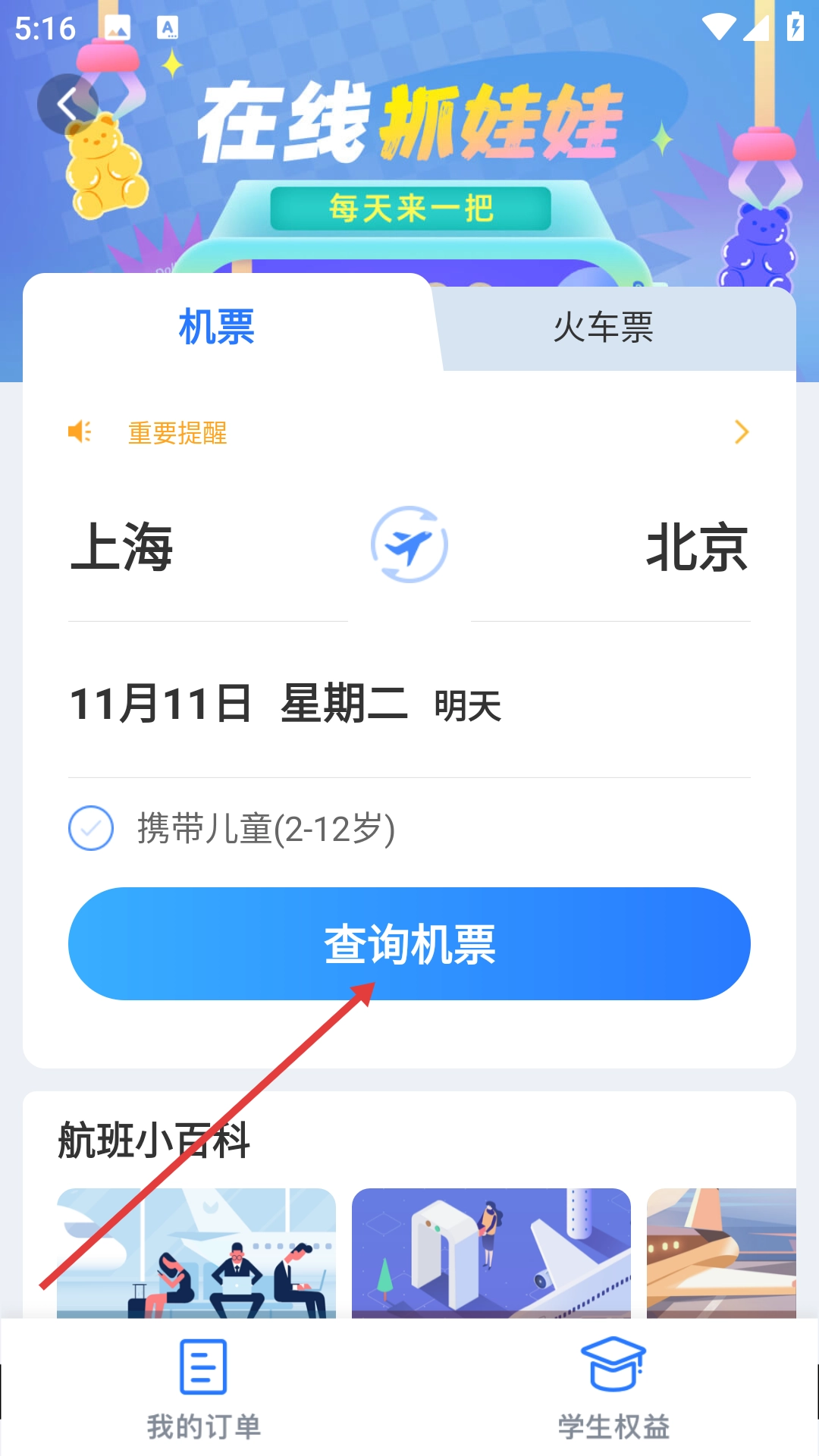Image resolution: width=819 pixels, height=1456 pixels.
Task: Open the security check article card
Action: pos(491,1253)
